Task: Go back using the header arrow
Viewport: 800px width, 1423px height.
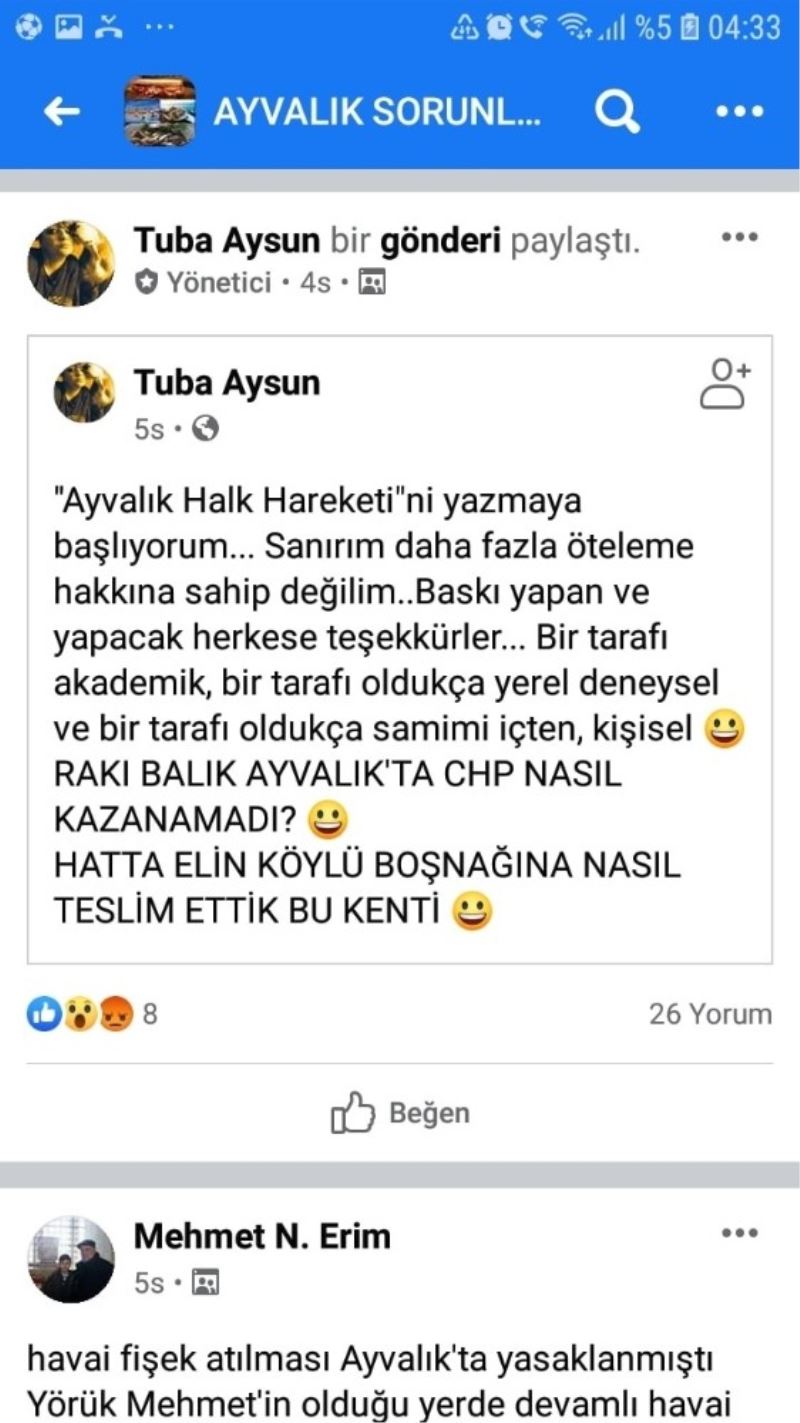Action: tap(62, 112)
